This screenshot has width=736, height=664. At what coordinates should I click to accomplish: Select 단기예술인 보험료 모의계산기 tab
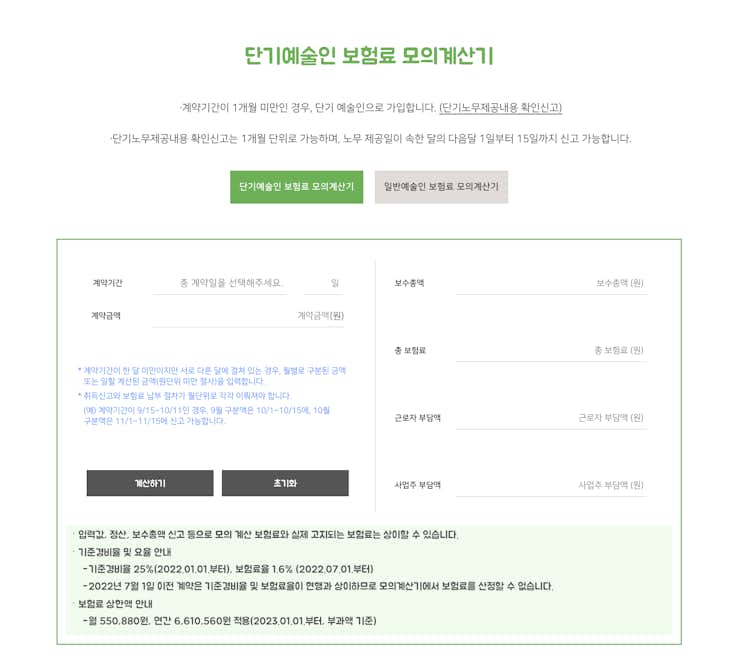click(297, 186)
